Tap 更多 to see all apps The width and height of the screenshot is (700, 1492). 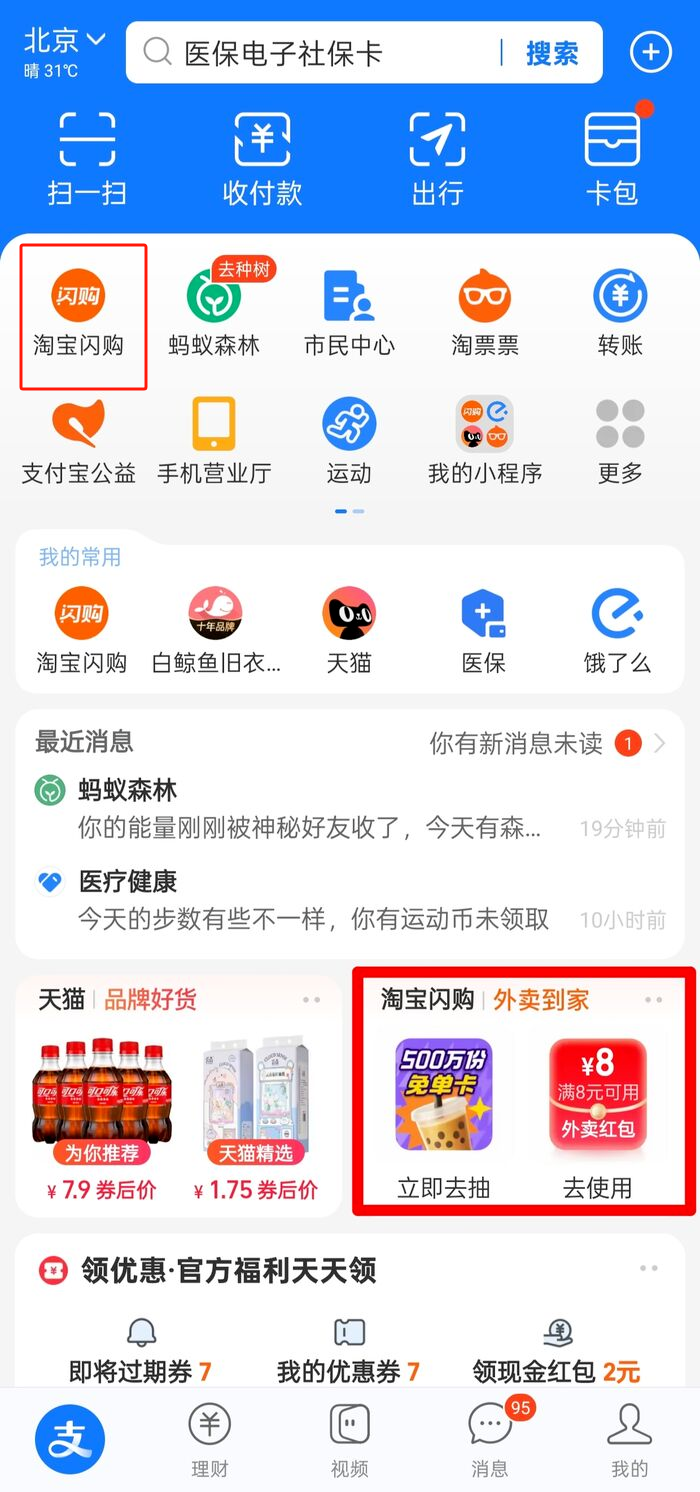(x=620, y=440)
